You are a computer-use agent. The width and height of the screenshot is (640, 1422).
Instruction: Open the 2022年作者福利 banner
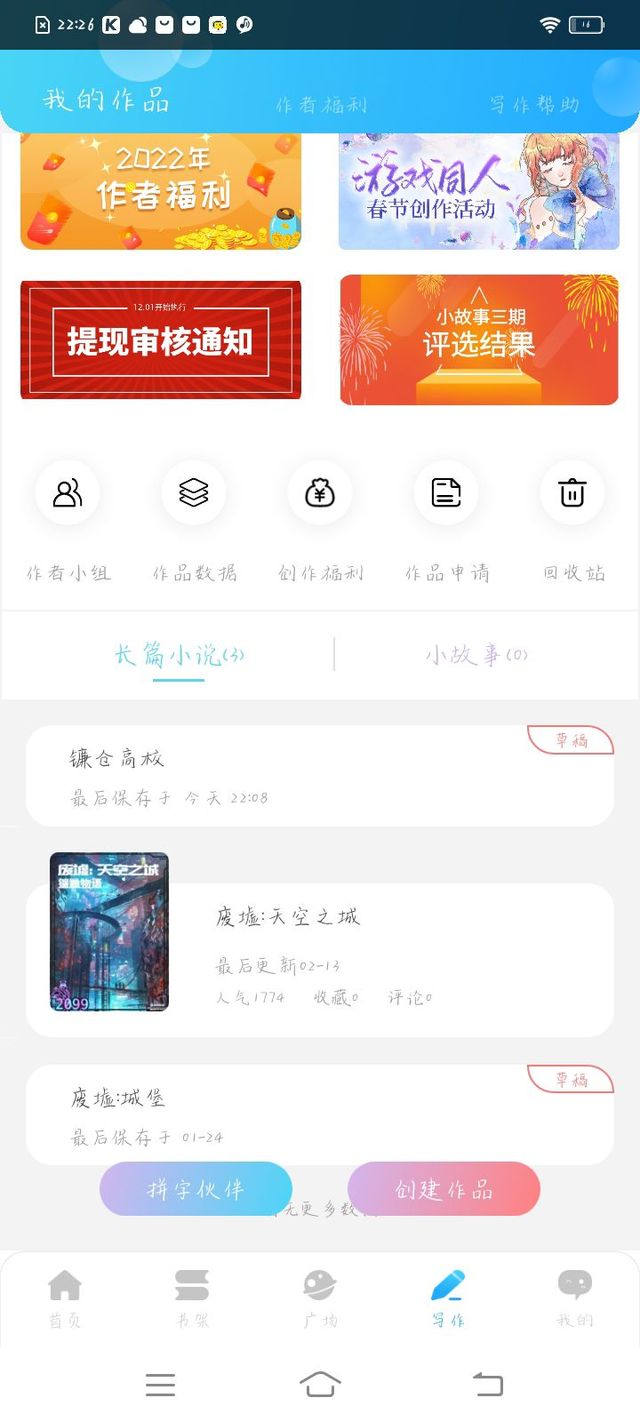click(x=160, y=191)
